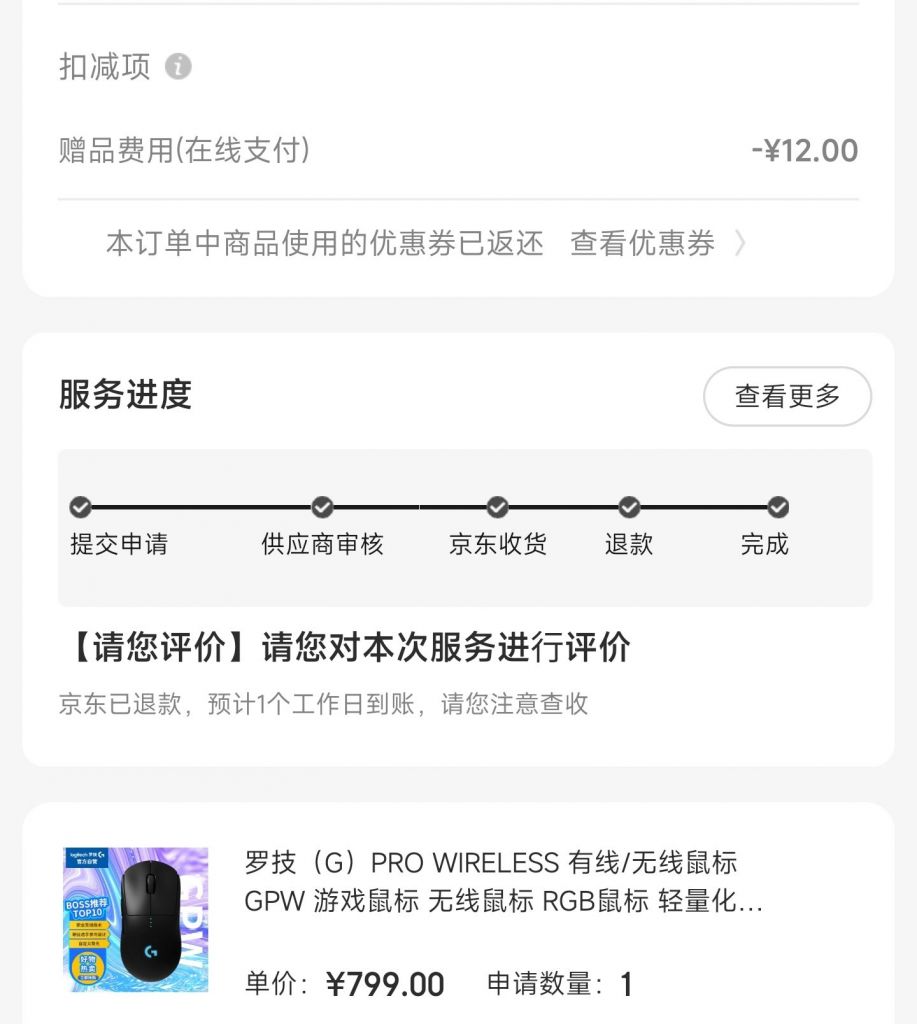This screenshot has height=1024, width=917.
Task: Click the -¥12.00 deduction amount
Action: tap(810, 149)
